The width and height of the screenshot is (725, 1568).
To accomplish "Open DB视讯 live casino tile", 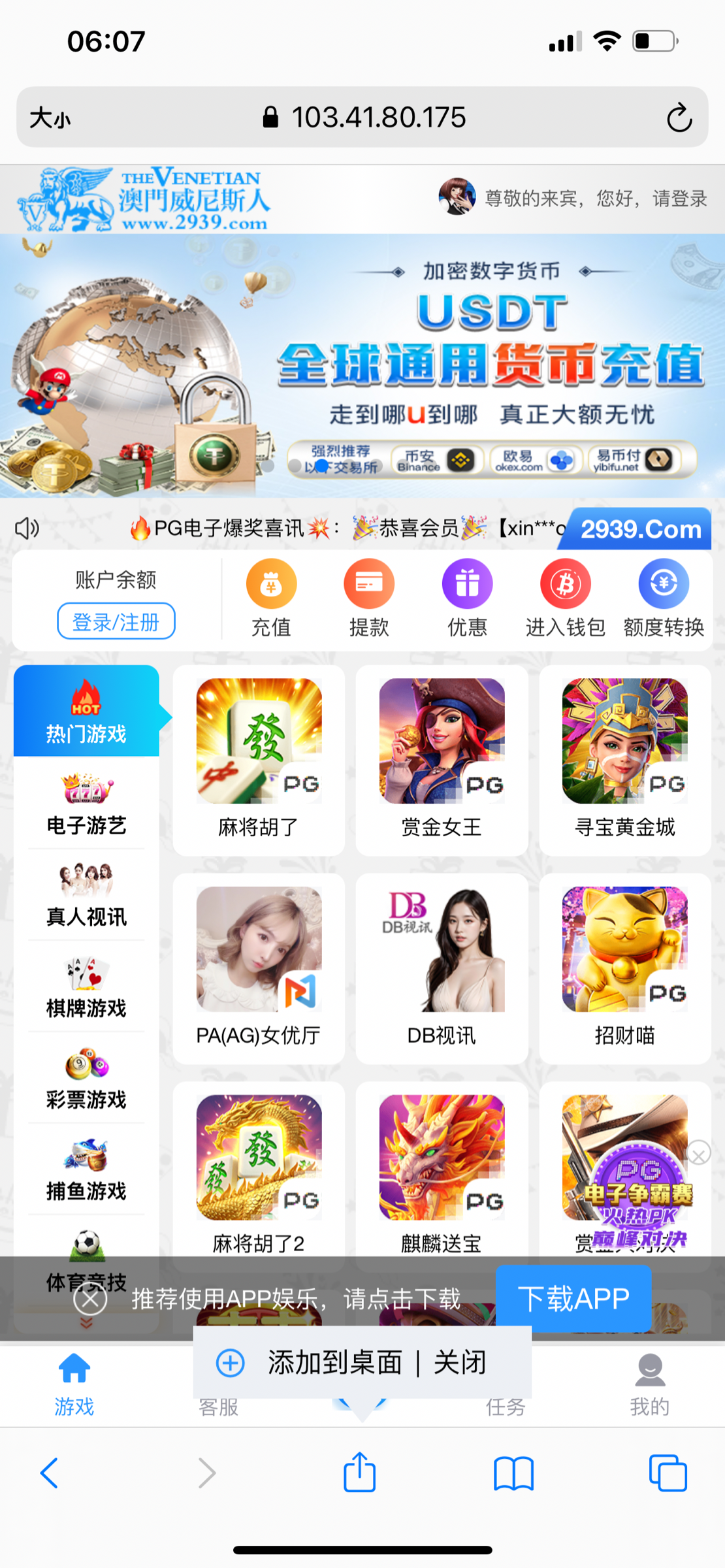I will click(x=442, y=968).
